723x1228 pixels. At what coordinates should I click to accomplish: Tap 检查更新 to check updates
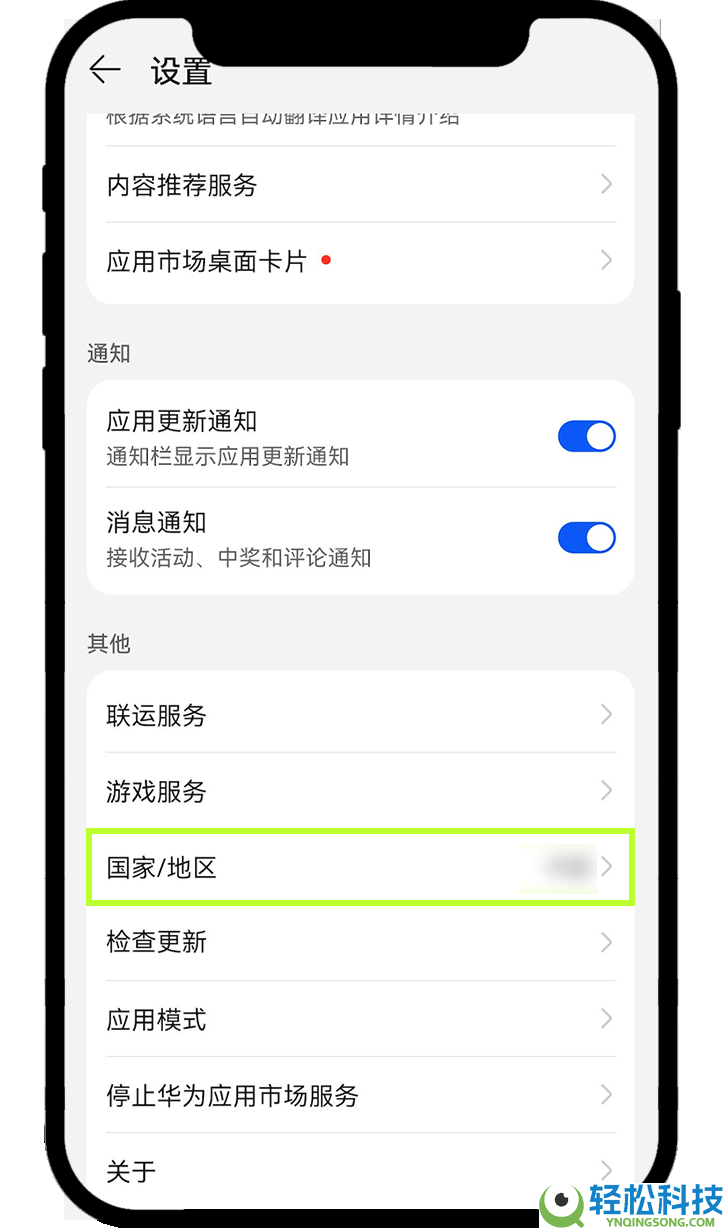(360, 942)
